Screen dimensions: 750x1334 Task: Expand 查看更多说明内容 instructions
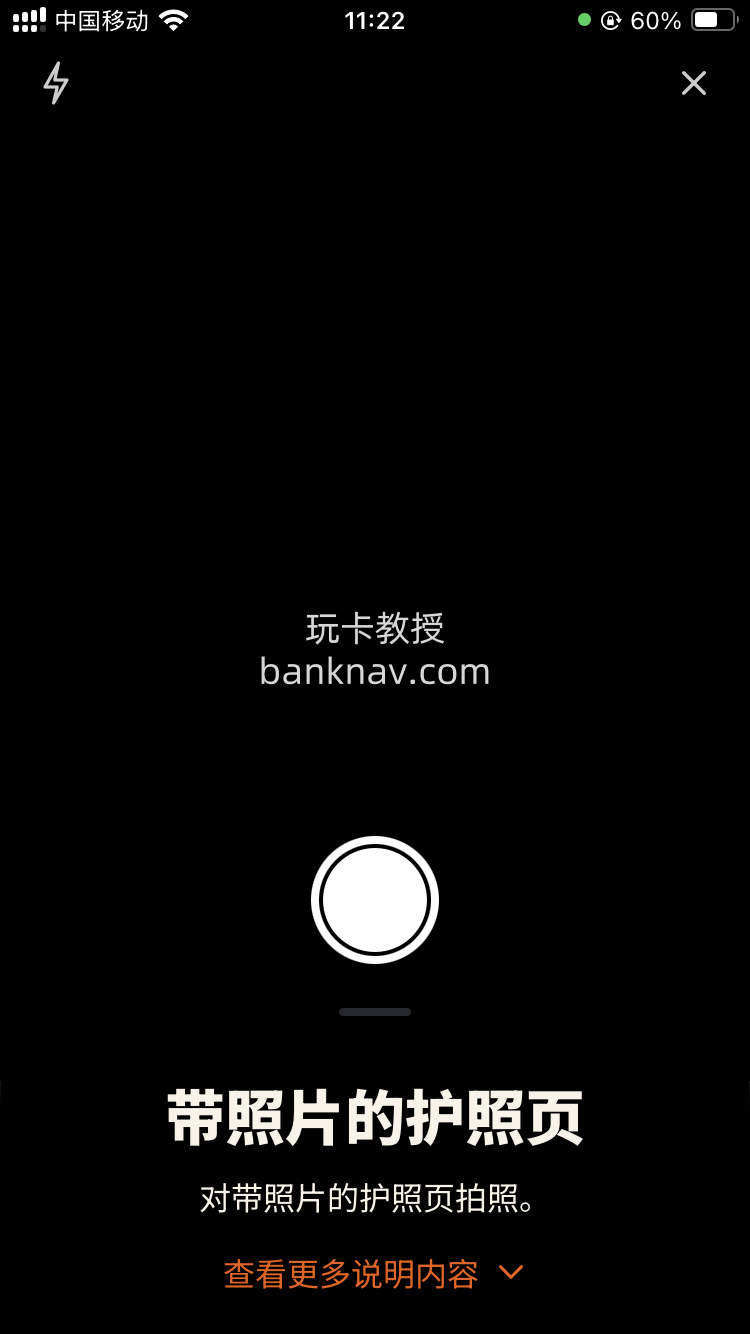[373, 1274]
